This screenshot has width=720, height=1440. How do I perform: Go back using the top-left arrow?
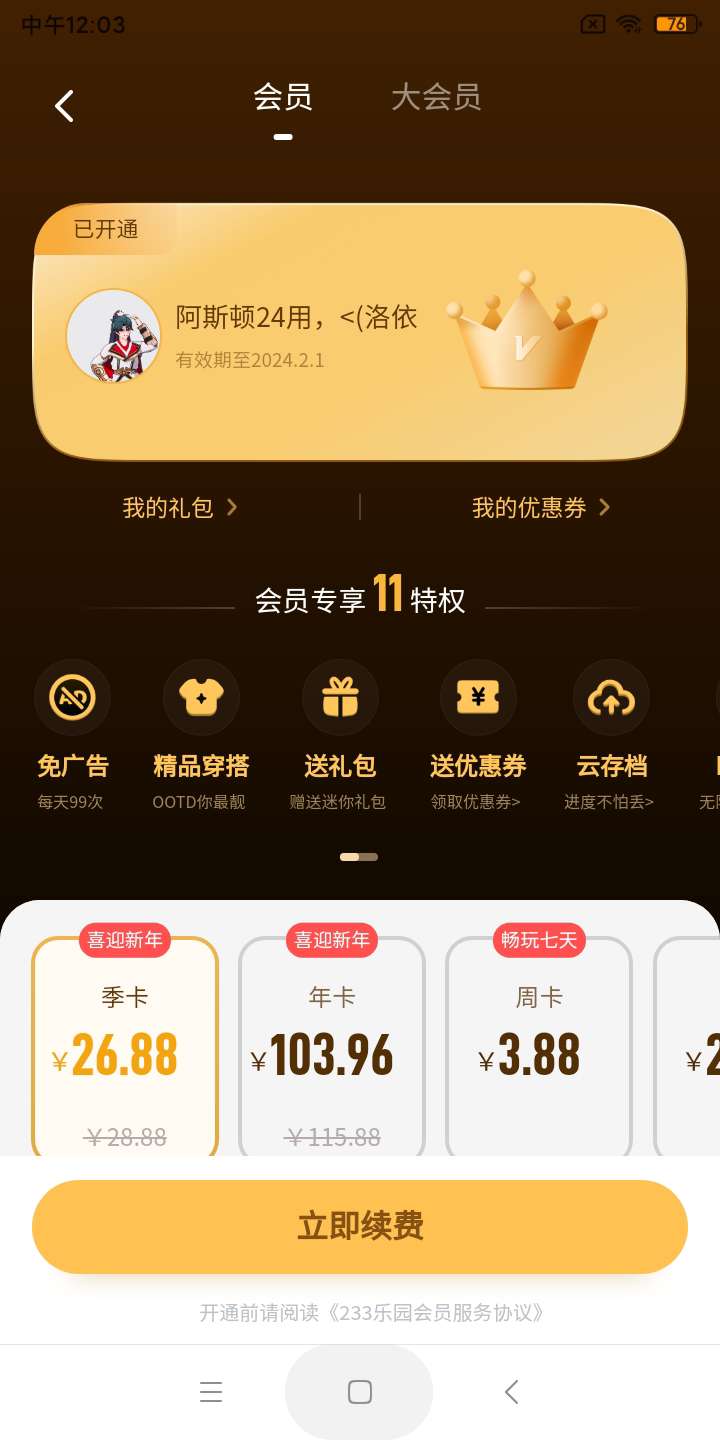(64, 106)
